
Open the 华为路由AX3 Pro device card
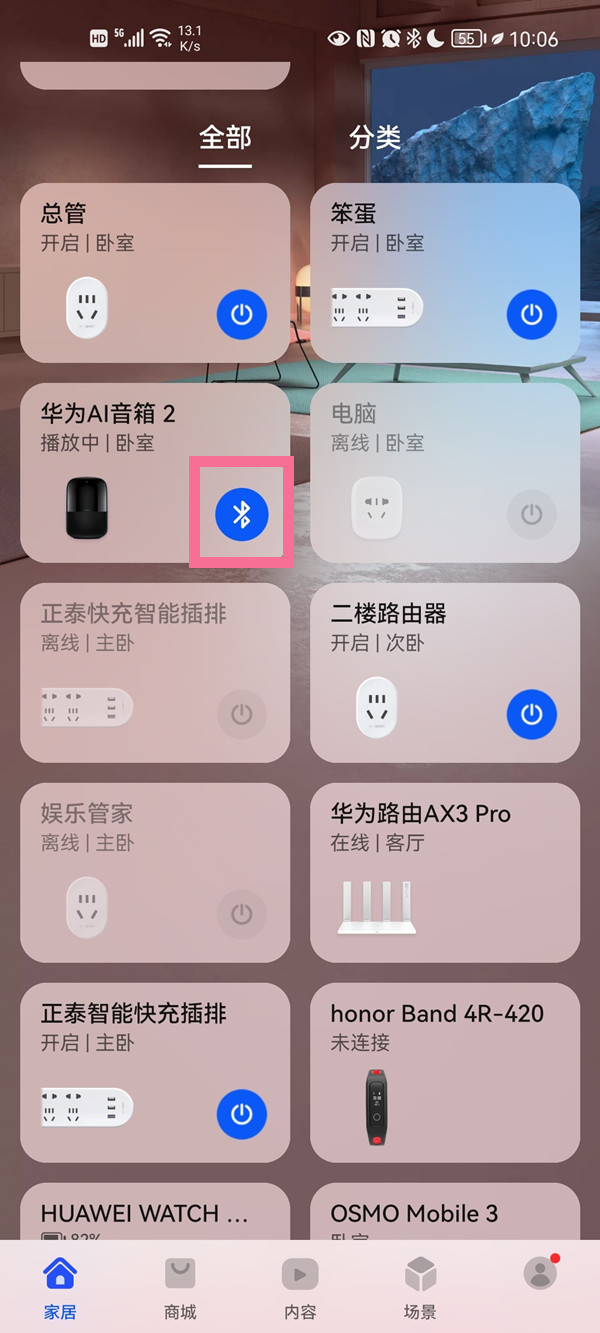coord(445,872)
